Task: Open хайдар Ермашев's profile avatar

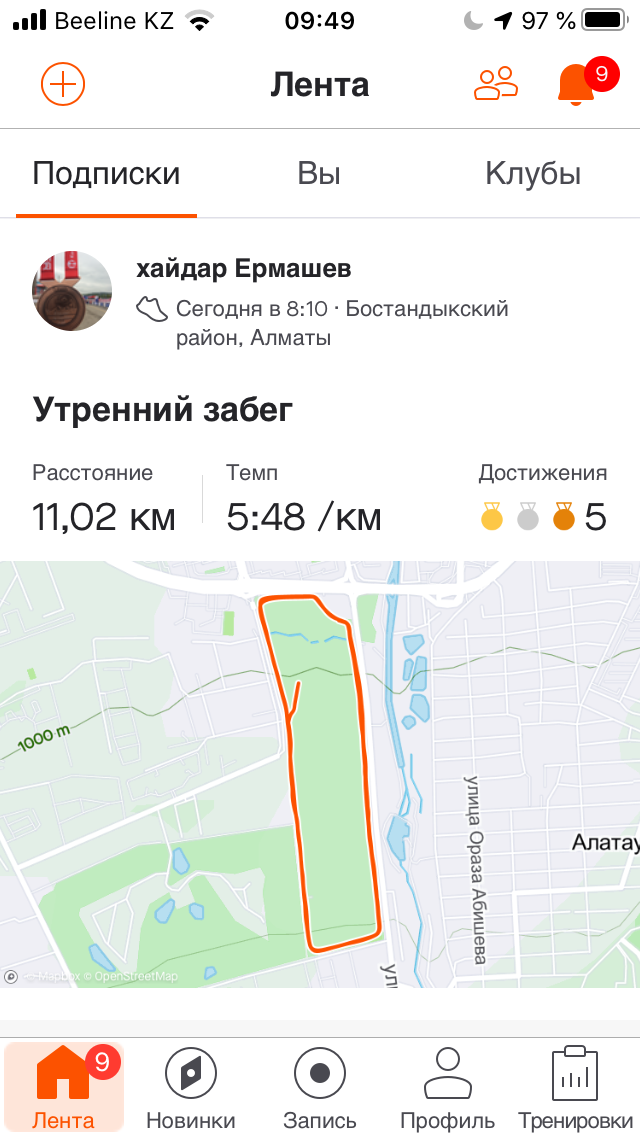Action: pos(73,291)
